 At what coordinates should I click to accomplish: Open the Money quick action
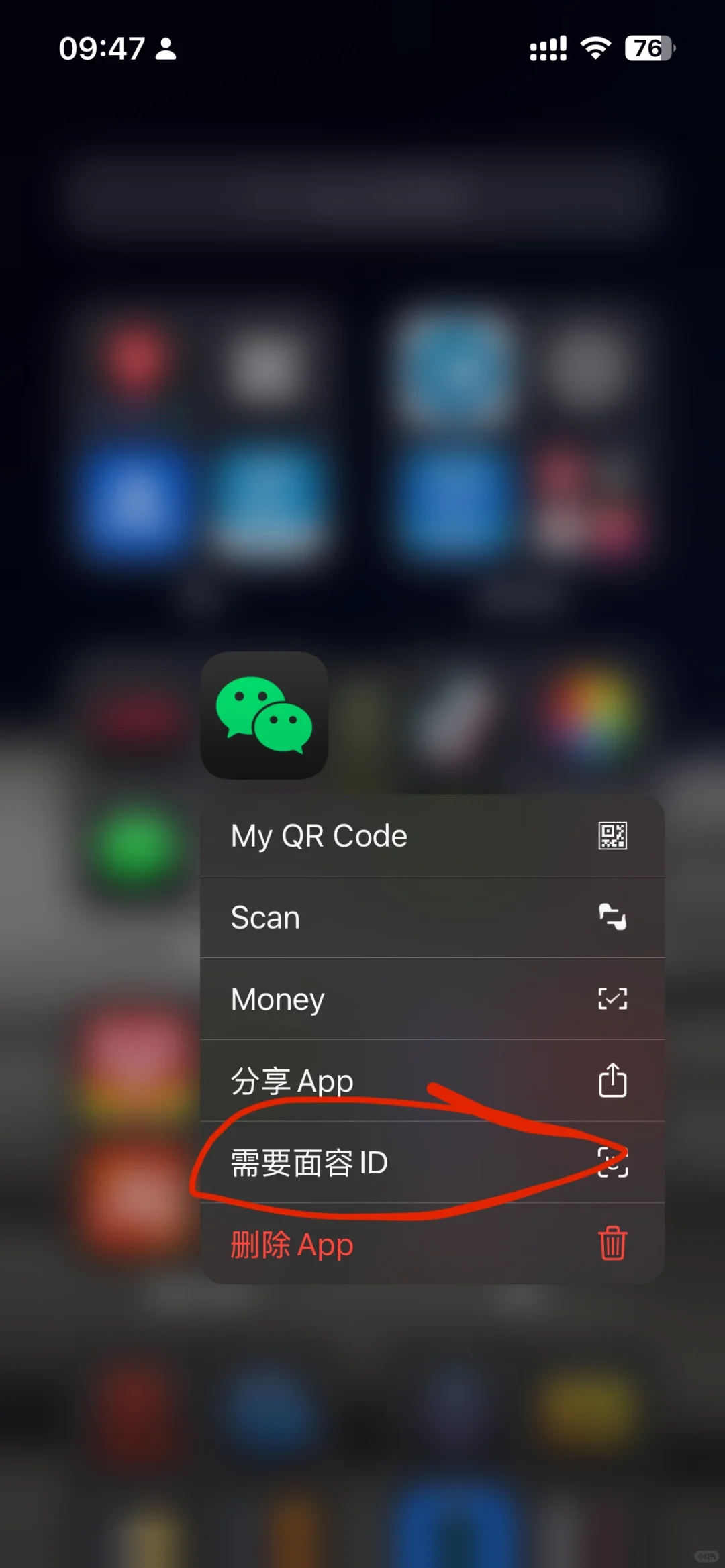coord(431,999)
